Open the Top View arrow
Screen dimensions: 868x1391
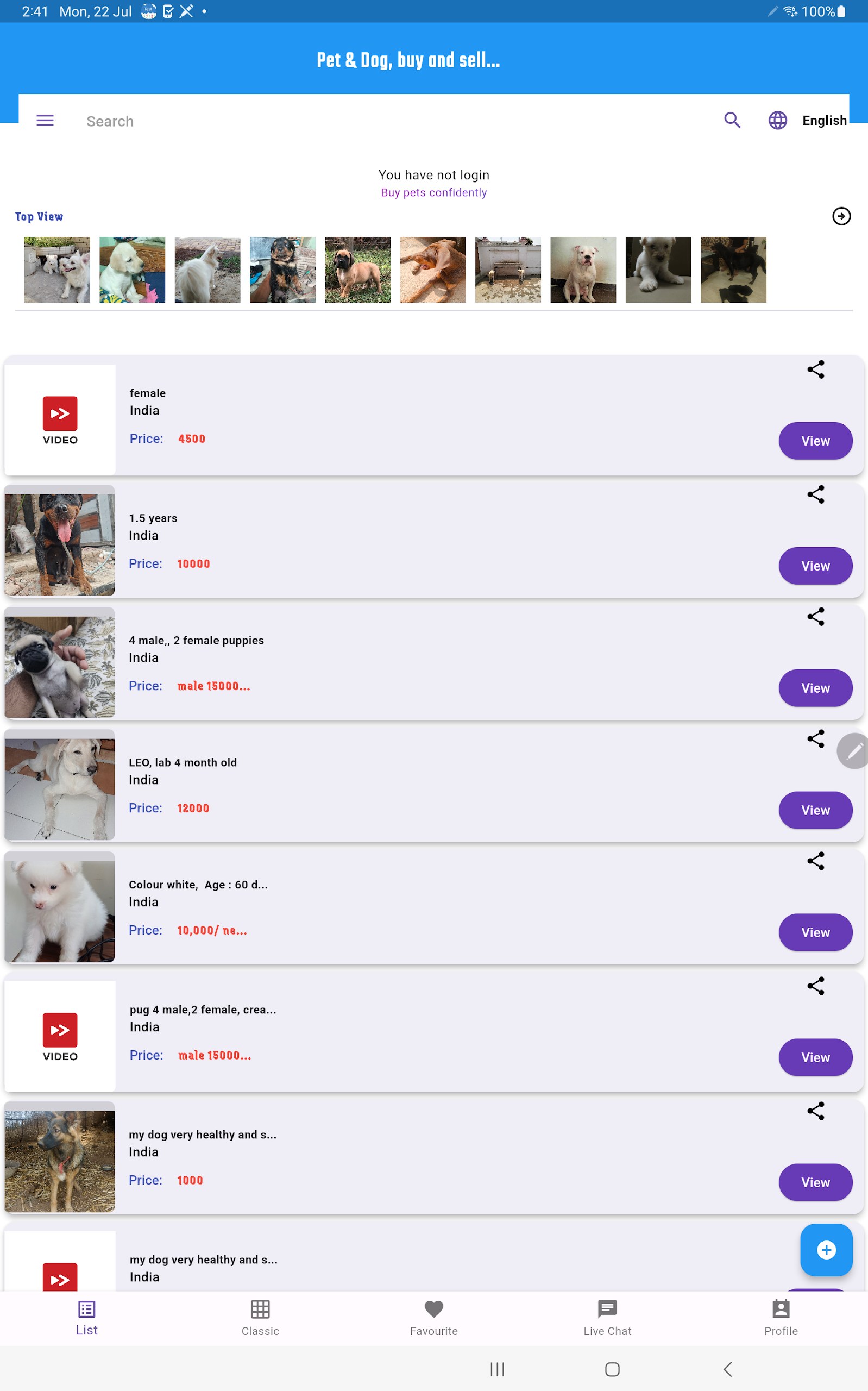tap(841, 216)
